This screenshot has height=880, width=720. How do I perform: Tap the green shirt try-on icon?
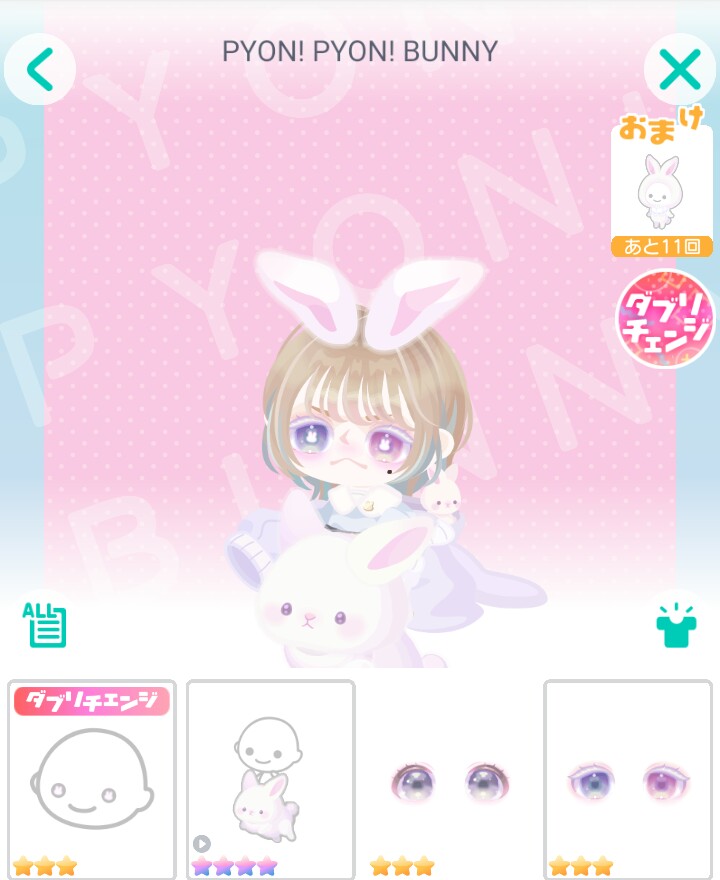[675, 624]
